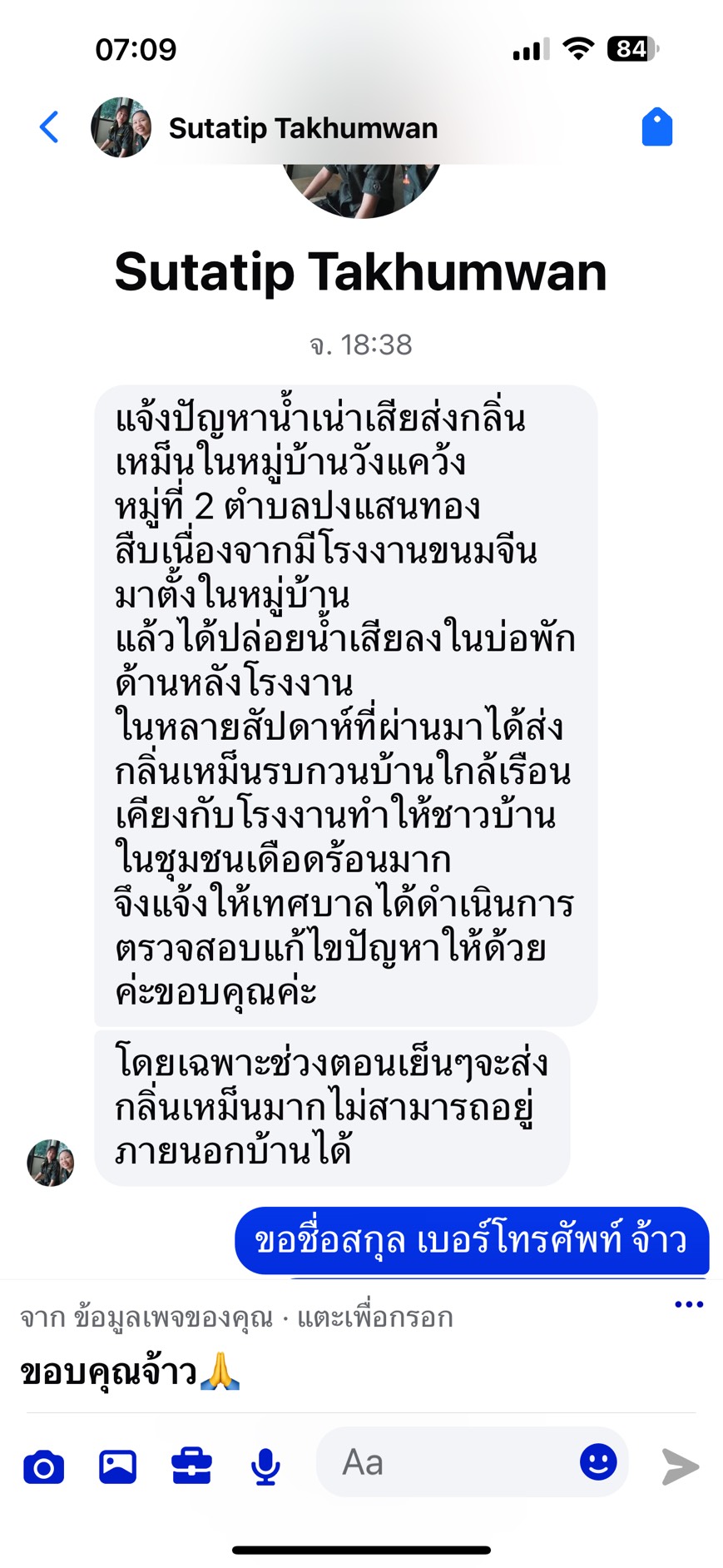Tap the send arrow button
The width and height of the screenshot is (723, 1568).
coord(680,1466)
